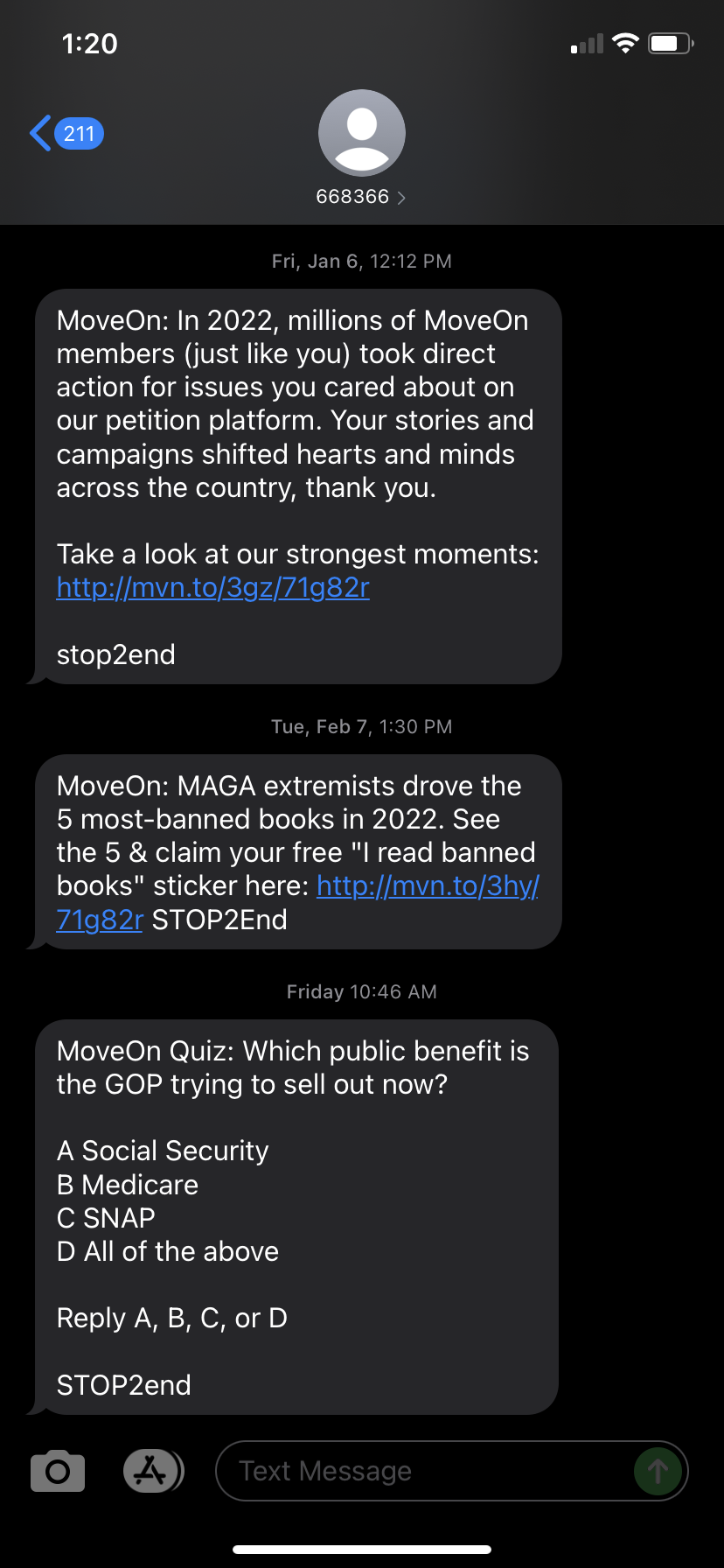This screenshot has height=1568, width=724.
Task: Tap the Wi-Fi icon in the status bar
Action: tap(624, 43)
